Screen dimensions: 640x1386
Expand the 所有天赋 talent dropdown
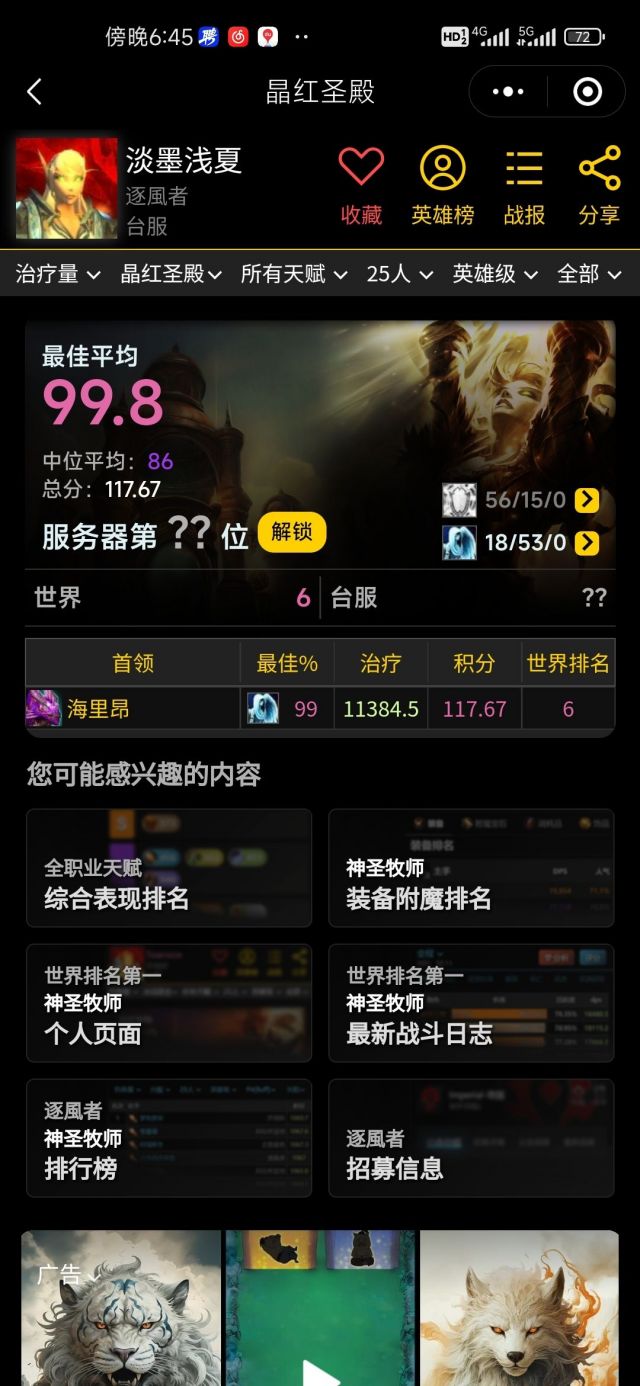[x=294, y=274]
